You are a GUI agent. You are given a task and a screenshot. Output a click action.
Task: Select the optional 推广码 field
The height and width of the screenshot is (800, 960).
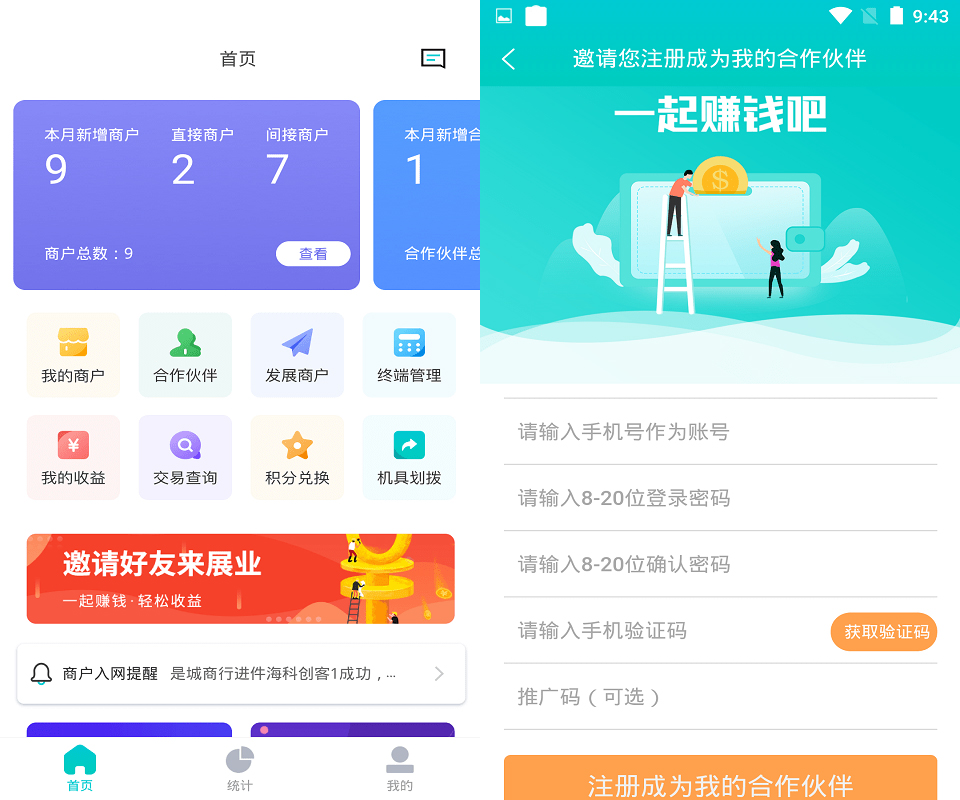pos(720,697)
